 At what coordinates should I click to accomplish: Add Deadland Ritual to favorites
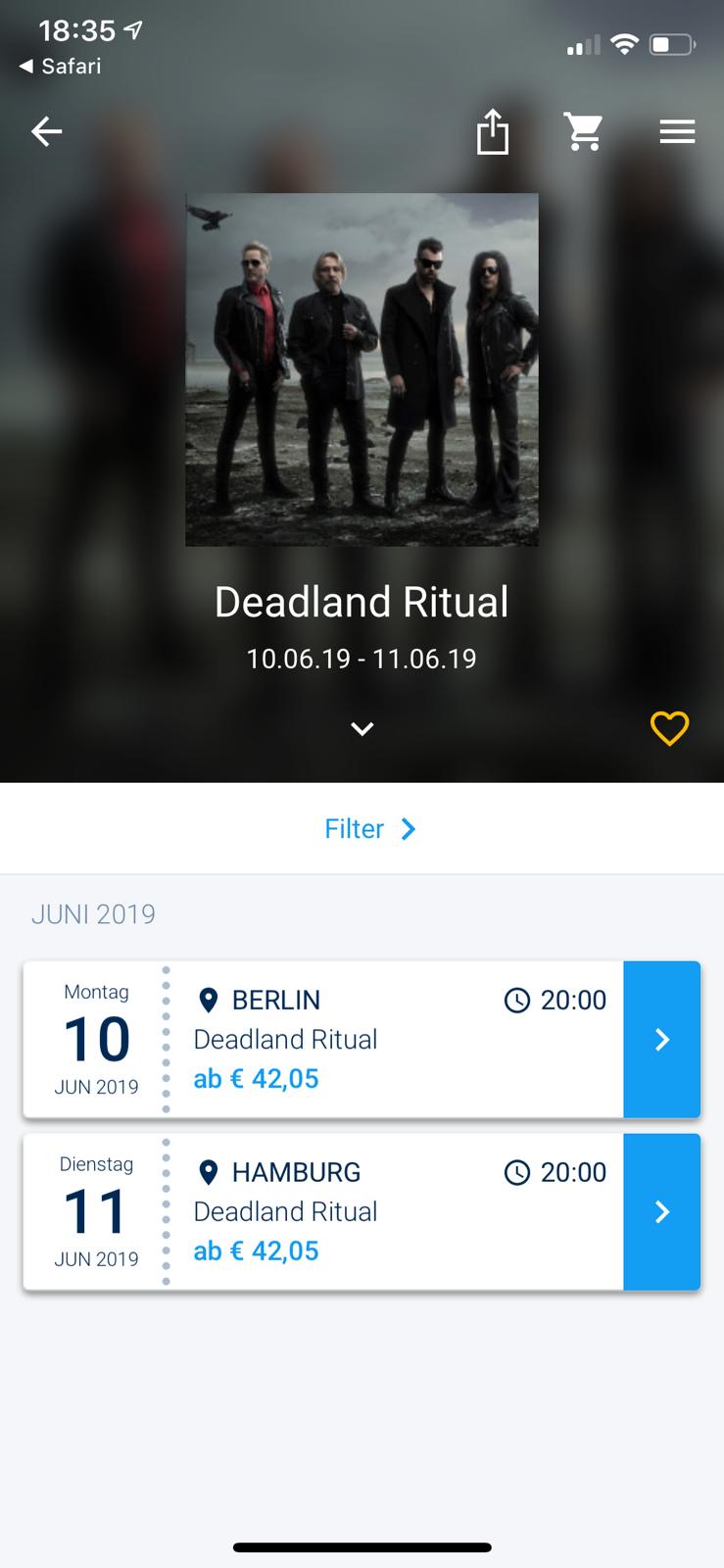[670, 728]
